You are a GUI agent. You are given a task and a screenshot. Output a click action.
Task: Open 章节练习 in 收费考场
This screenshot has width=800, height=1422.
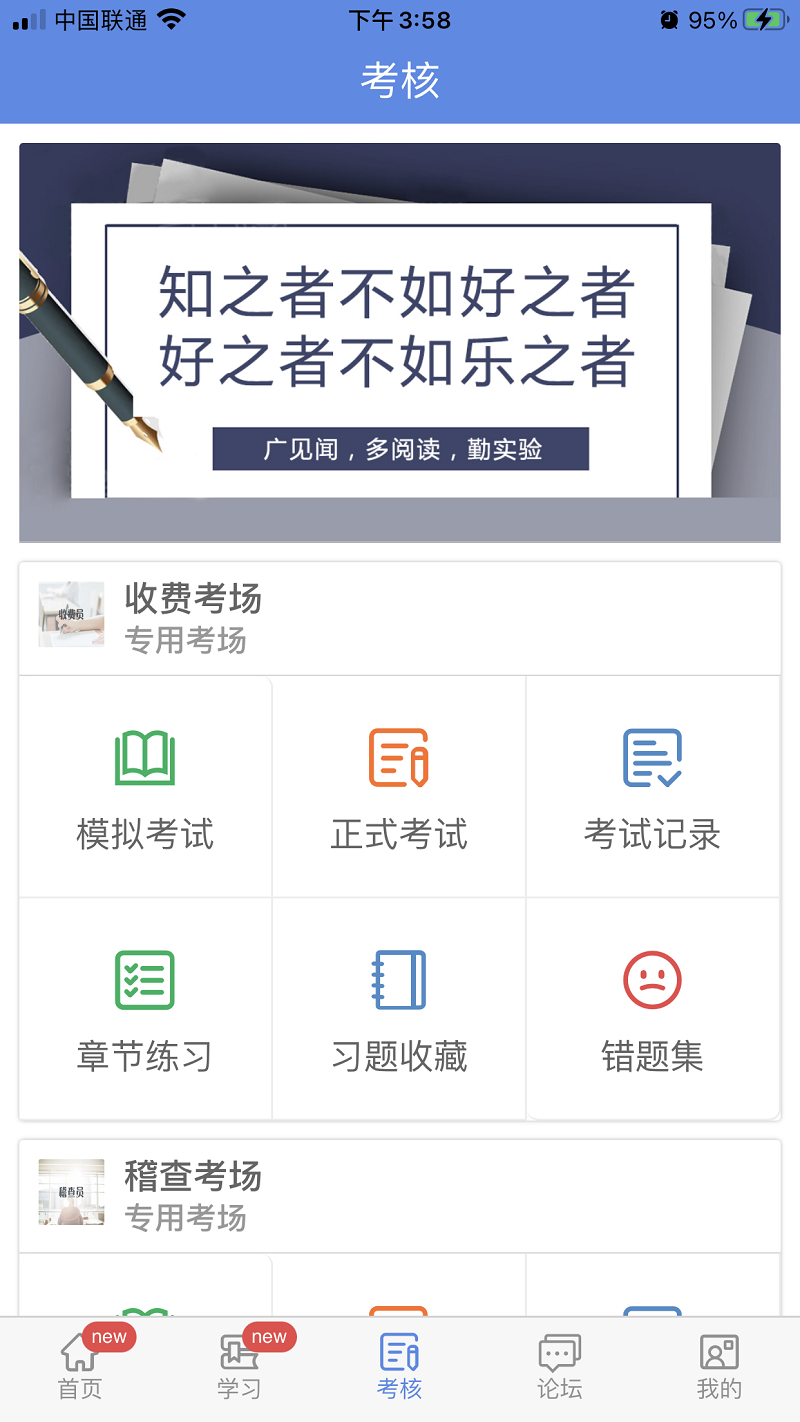pyautogui.click(x=145, y=1010)
